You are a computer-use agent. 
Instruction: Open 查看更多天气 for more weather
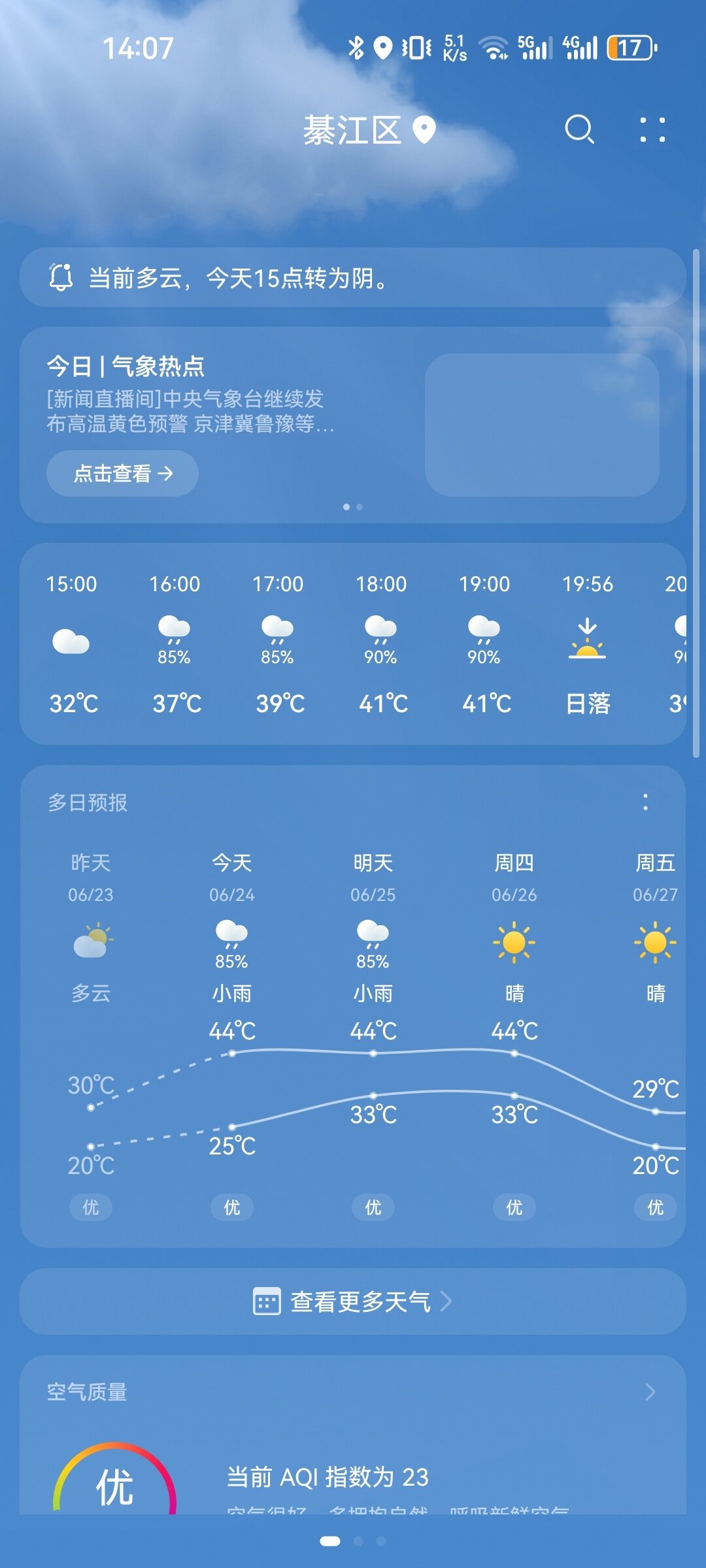tap(353, 1301)
